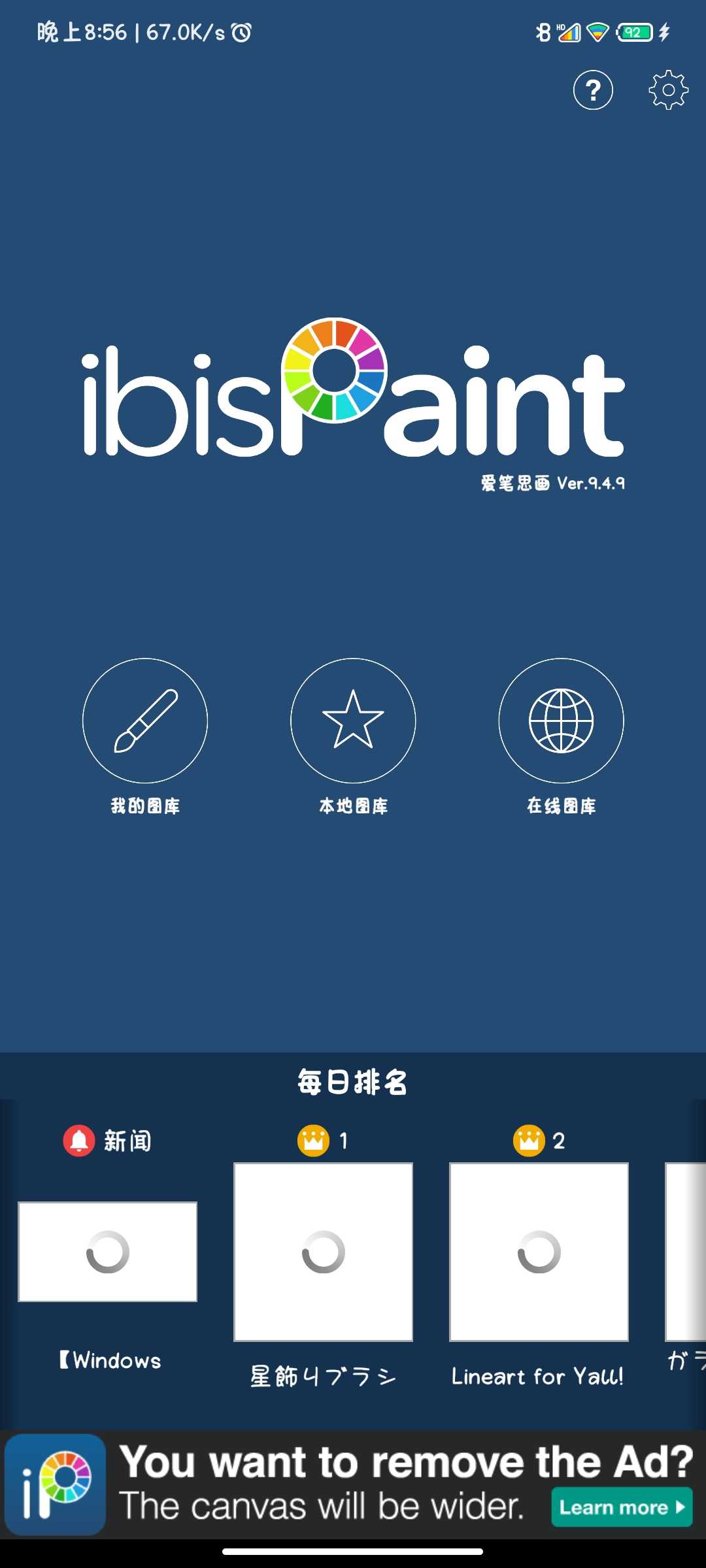
Task: View rank 2 artwork Lineart for Yall!
Action: pos(539,1251)
